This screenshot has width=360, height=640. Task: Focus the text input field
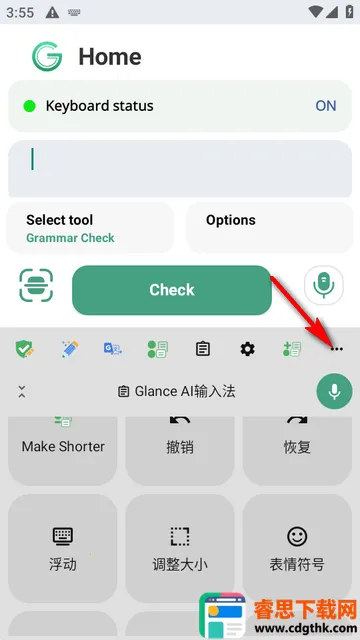tap(180, 169)
